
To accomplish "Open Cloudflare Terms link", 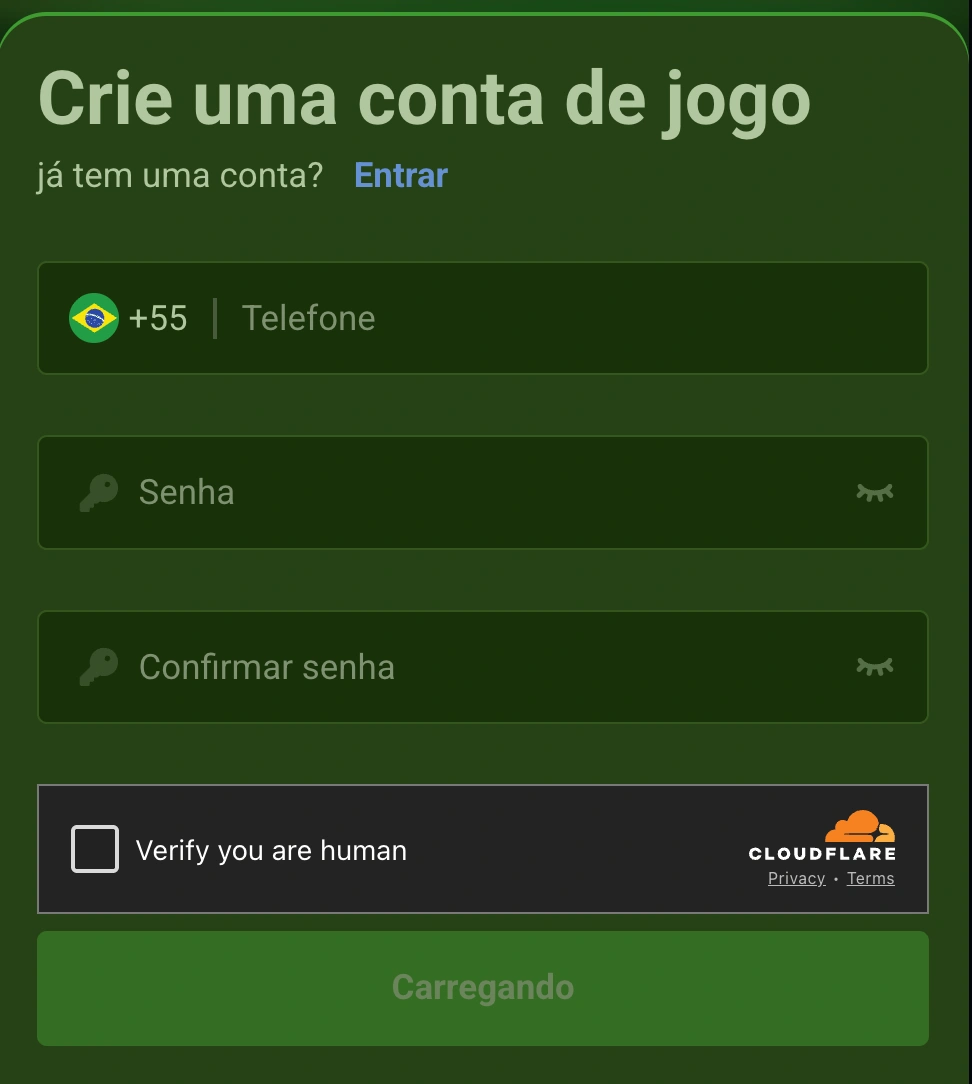I will 870,879.
